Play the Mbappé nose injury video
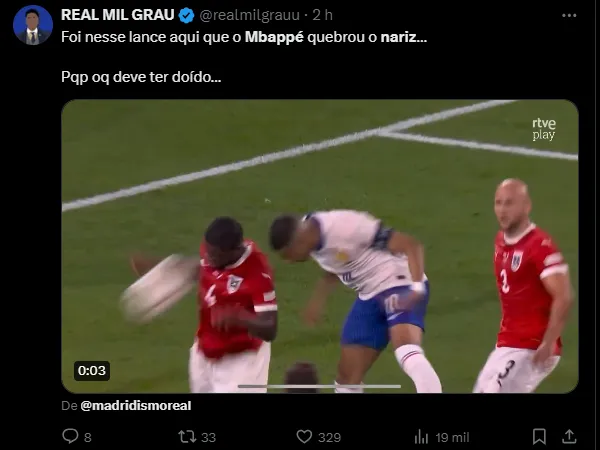The width and height of the screenshot is (600, 450). 319,246
